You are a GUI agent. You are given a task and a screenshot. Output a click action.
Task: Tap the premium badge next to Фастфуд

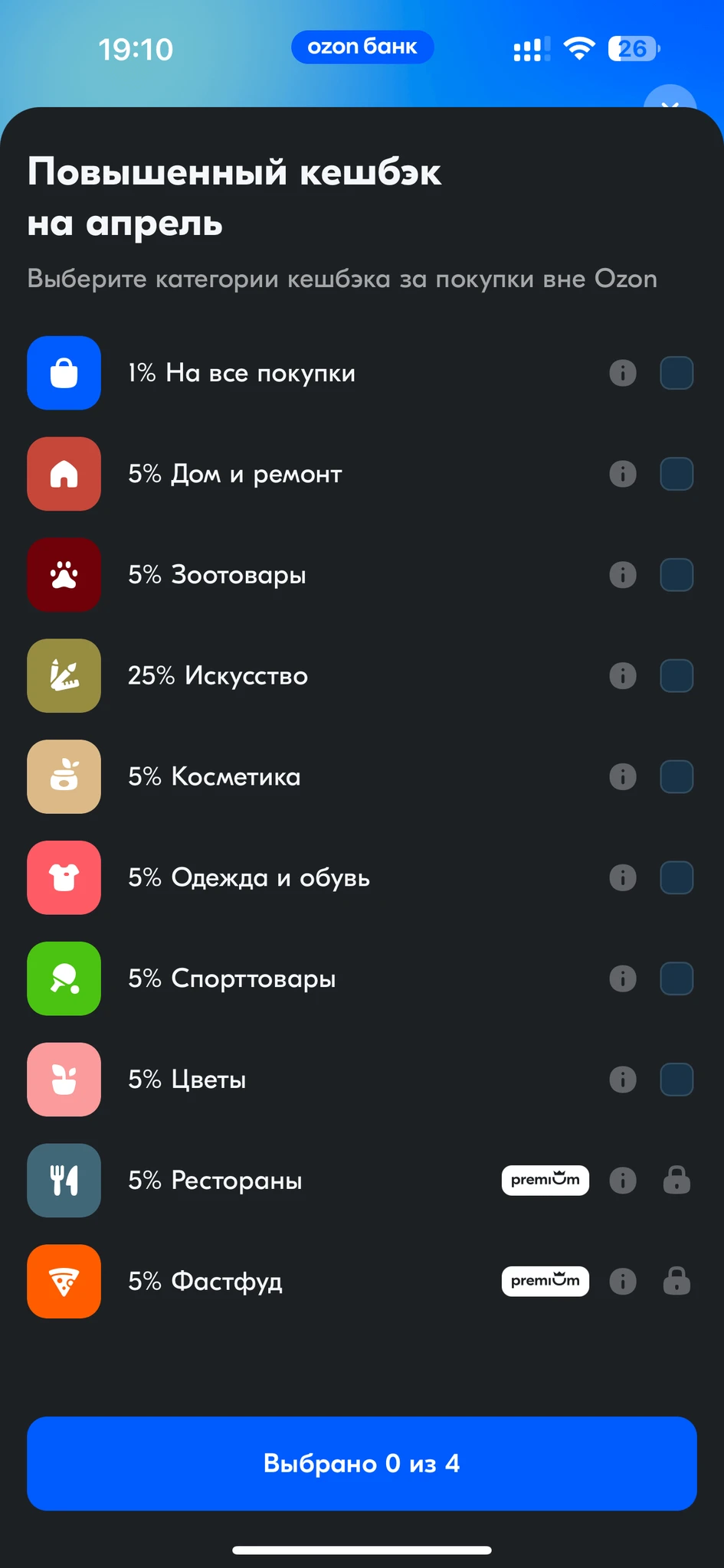545,1281
